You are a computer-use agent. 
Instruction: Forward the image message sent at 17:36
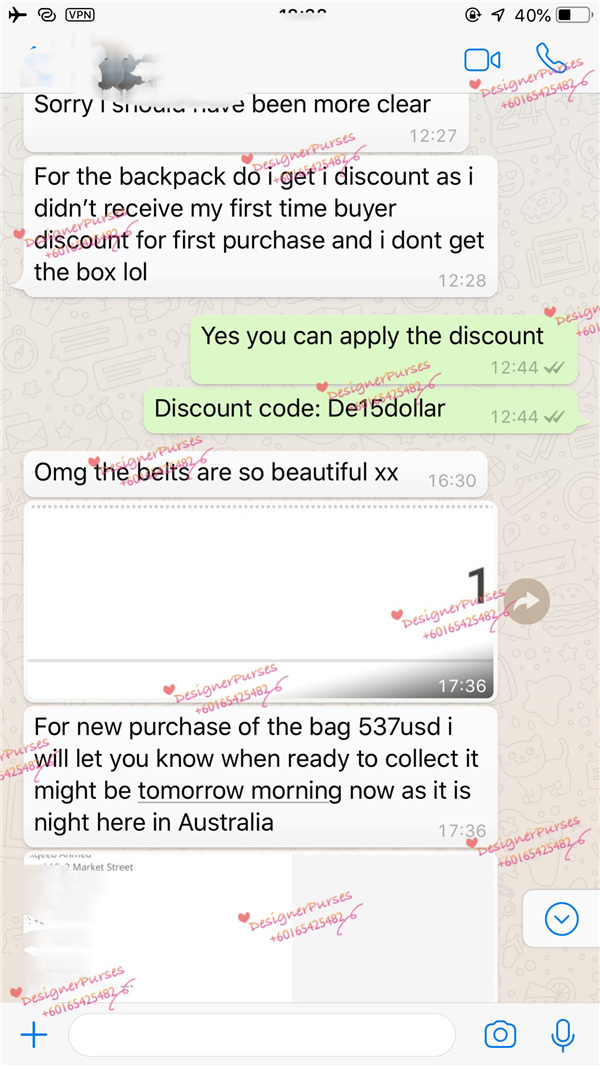point(526,600)
